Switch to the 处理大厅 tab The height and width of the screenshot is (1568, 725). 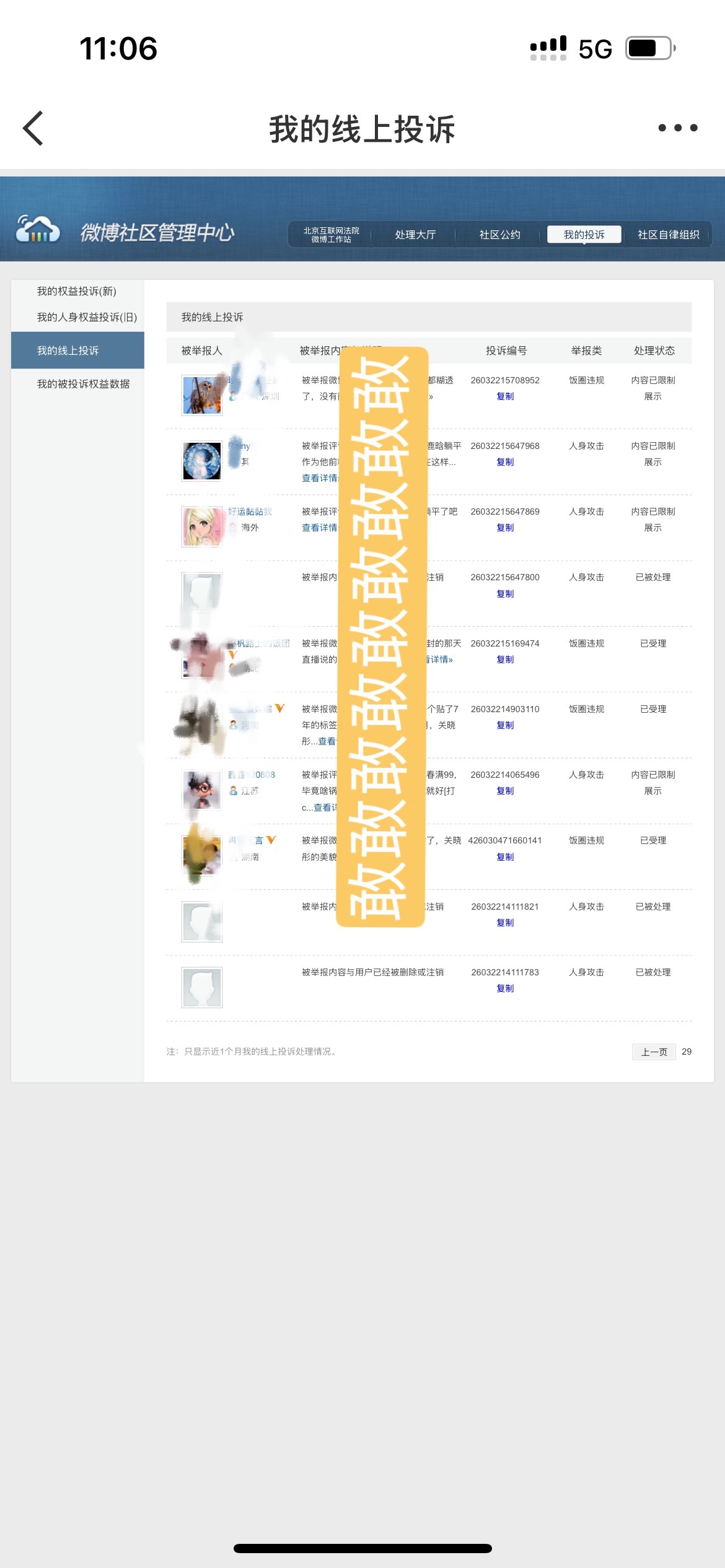[x=416, y=235]
